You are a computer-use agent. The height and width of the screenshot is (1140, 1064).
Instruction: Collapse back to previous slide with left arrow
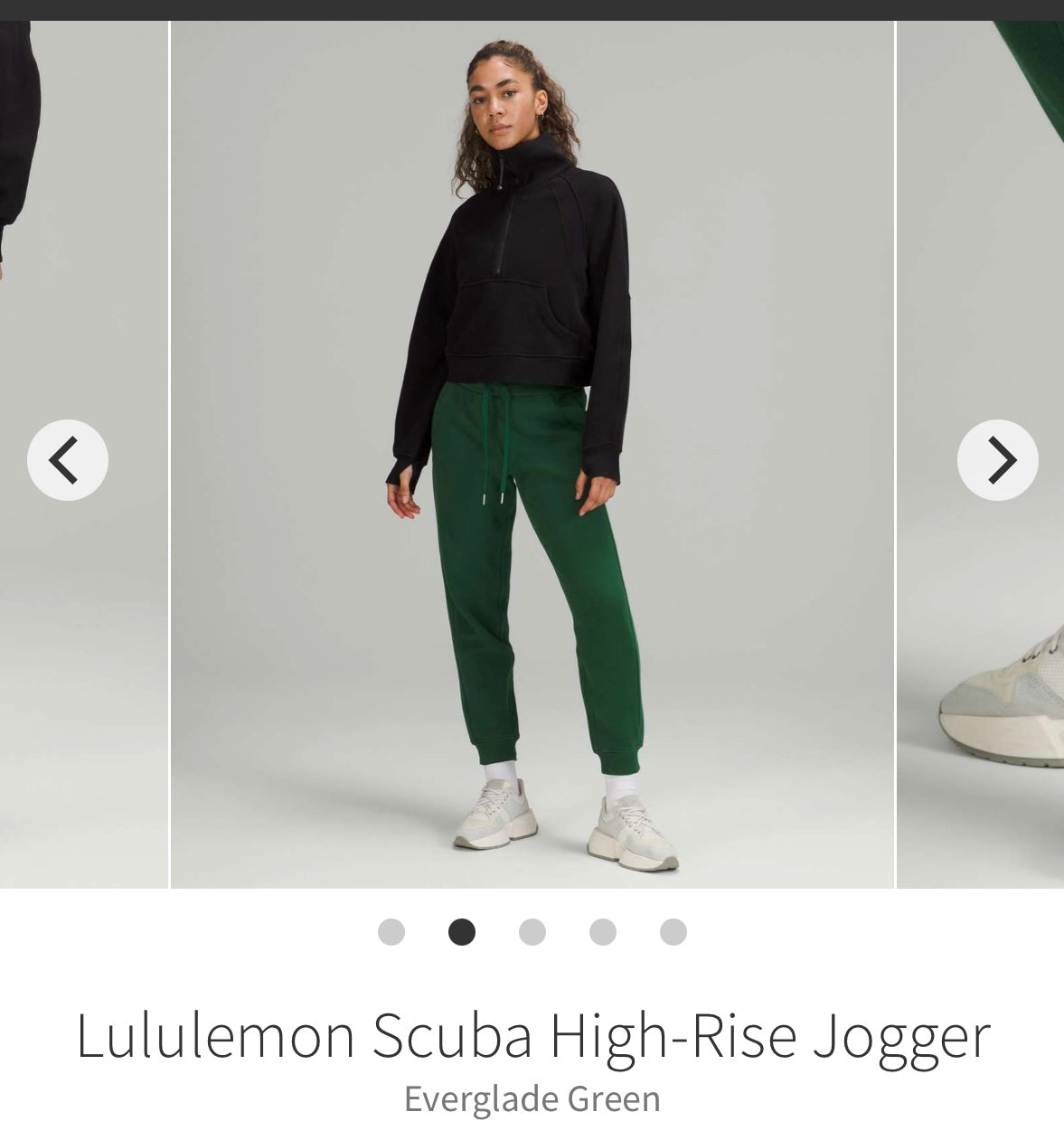pyautogui.click(x=66, y=460)
